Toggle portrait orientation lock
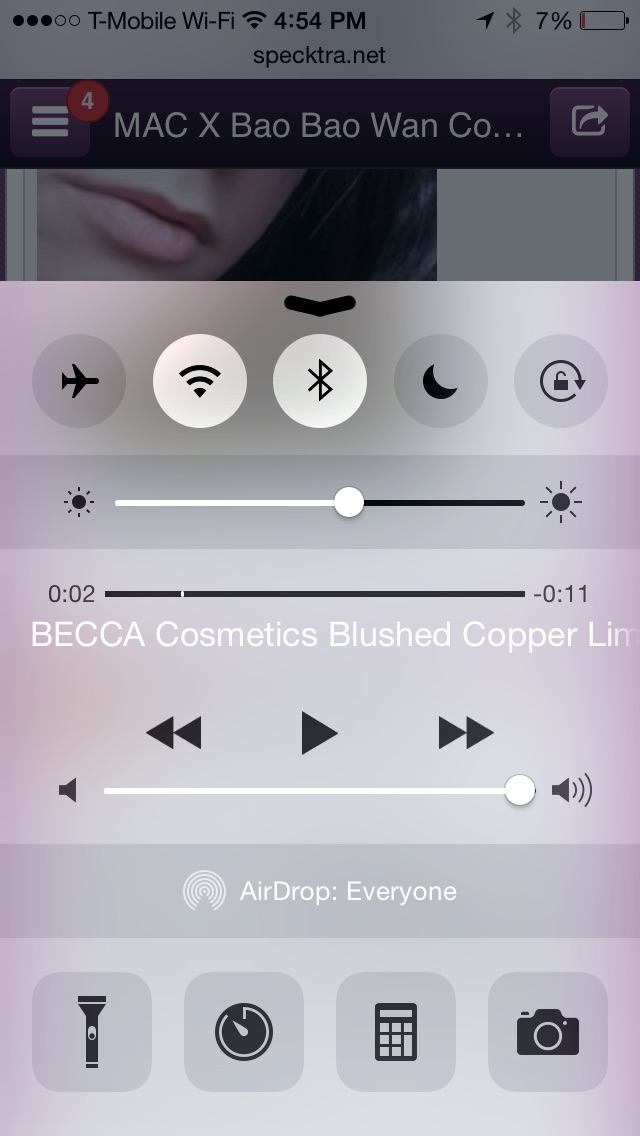Viewport: 640px width, 1136px height. [561, 381]
